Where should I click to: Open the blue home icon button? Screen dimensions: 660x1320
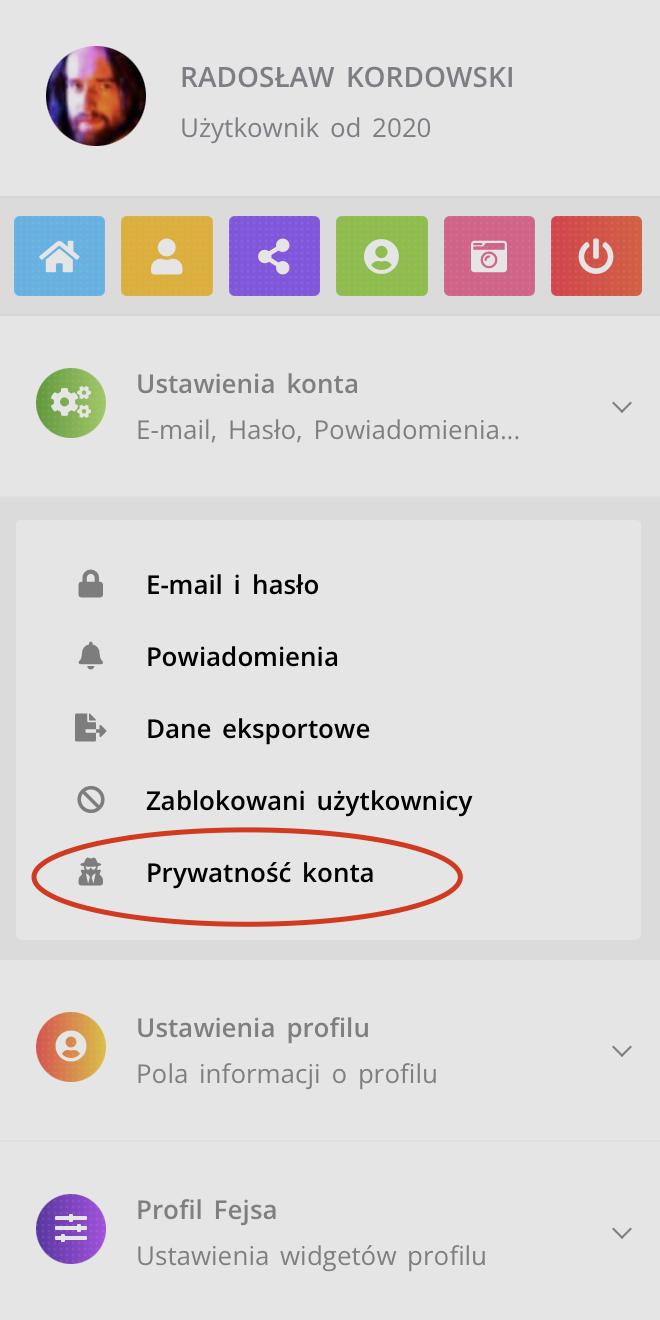(x=59, y=256)
